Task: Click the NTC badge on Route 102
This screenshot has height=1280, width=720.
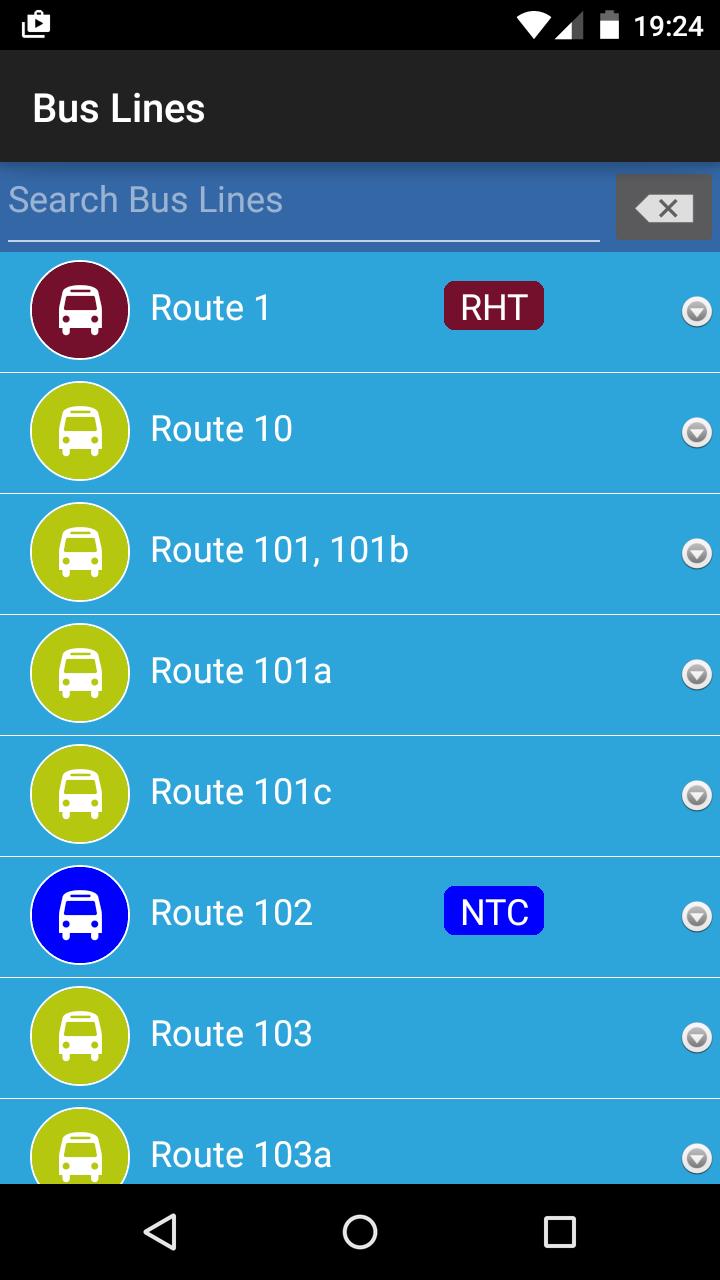Action: click(493, 910)
